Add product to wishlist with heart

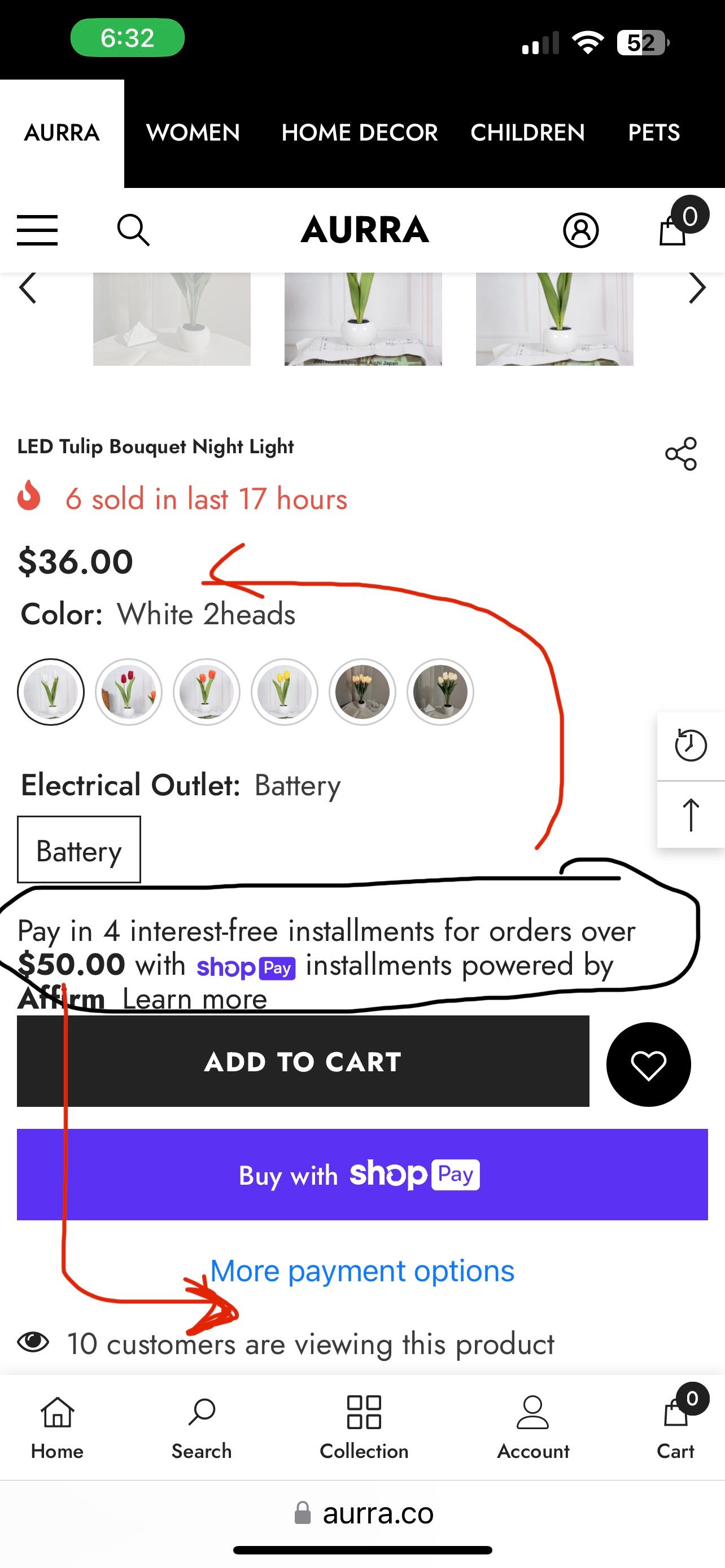648,1065
